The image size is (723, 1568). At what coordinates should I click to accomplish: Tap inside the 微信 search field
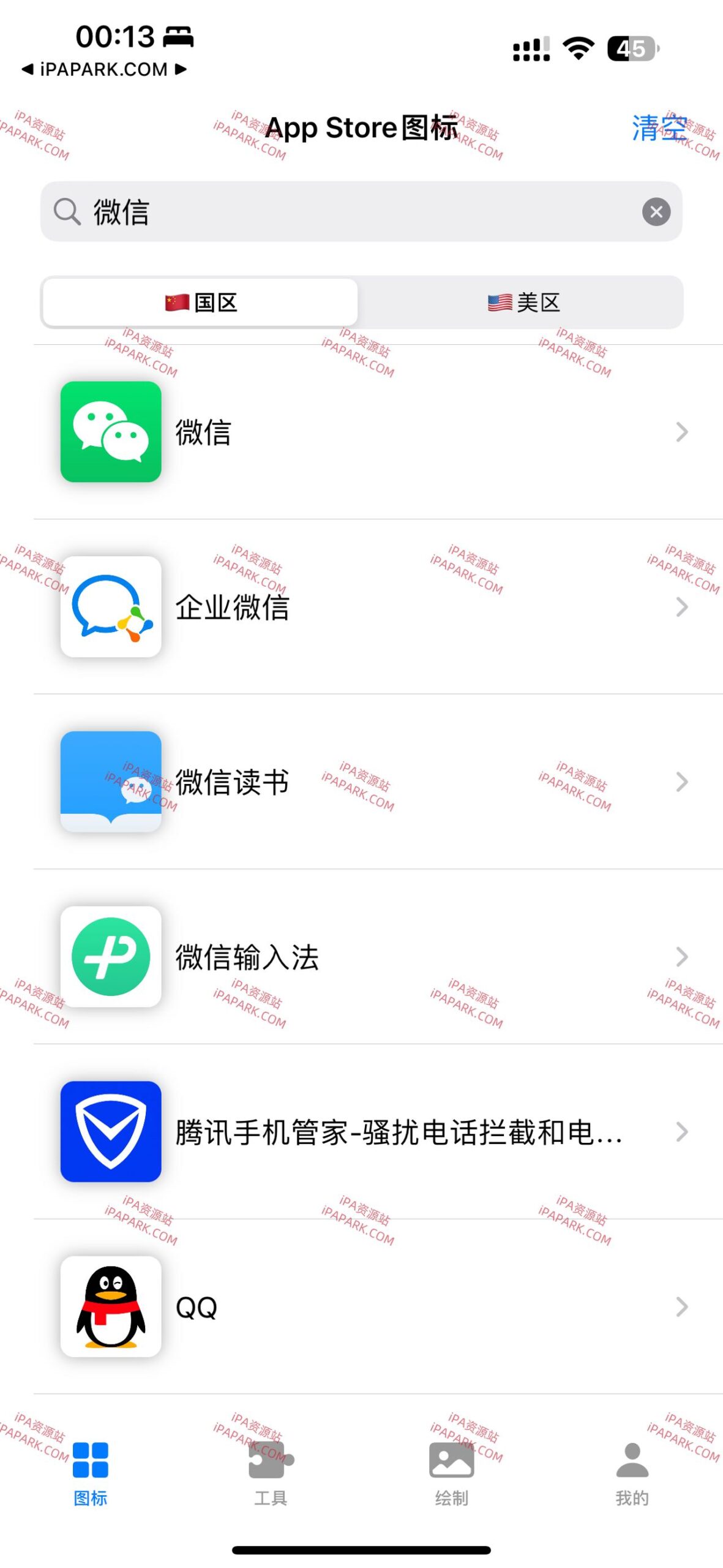[x=306, y=211]
